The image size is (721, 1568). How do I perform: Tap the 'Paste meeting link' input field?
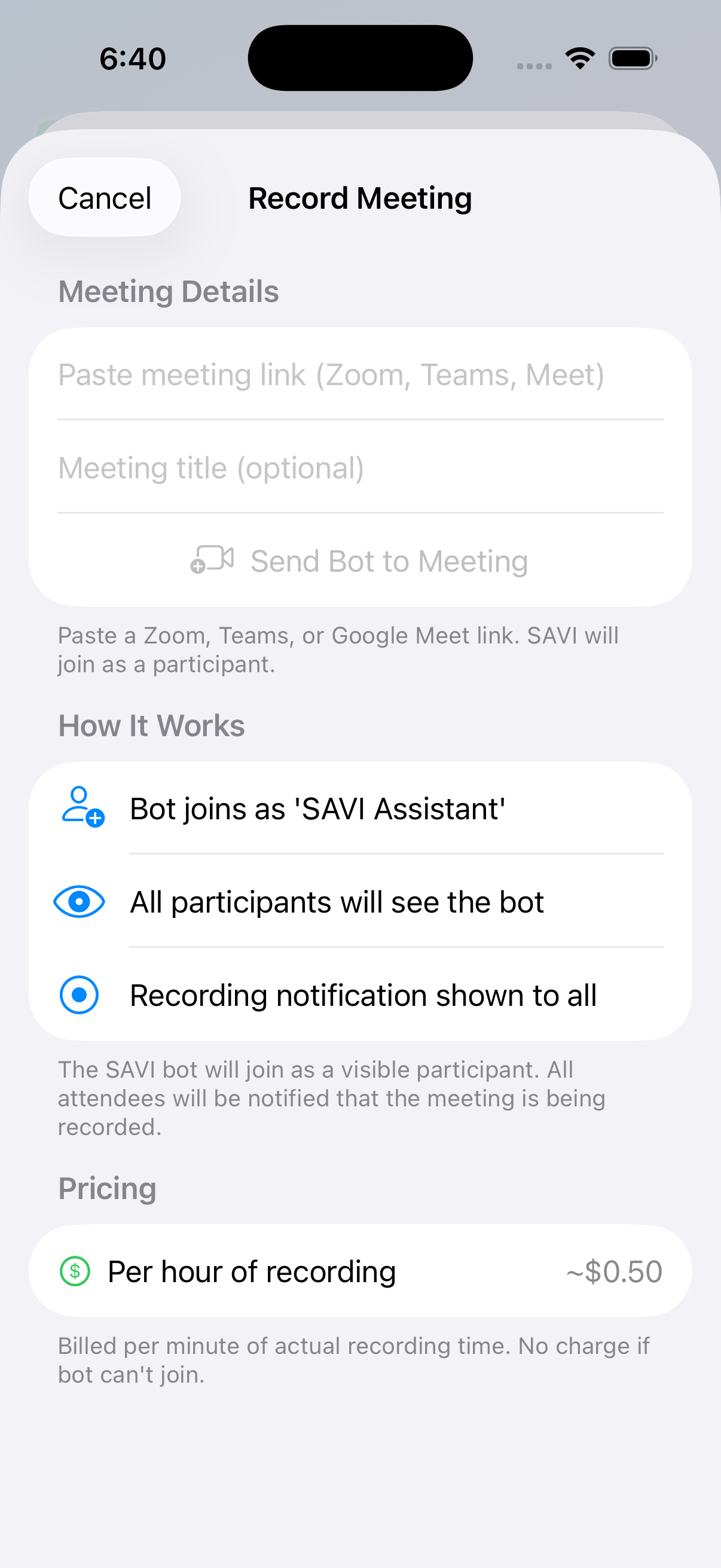coord(332,374)
